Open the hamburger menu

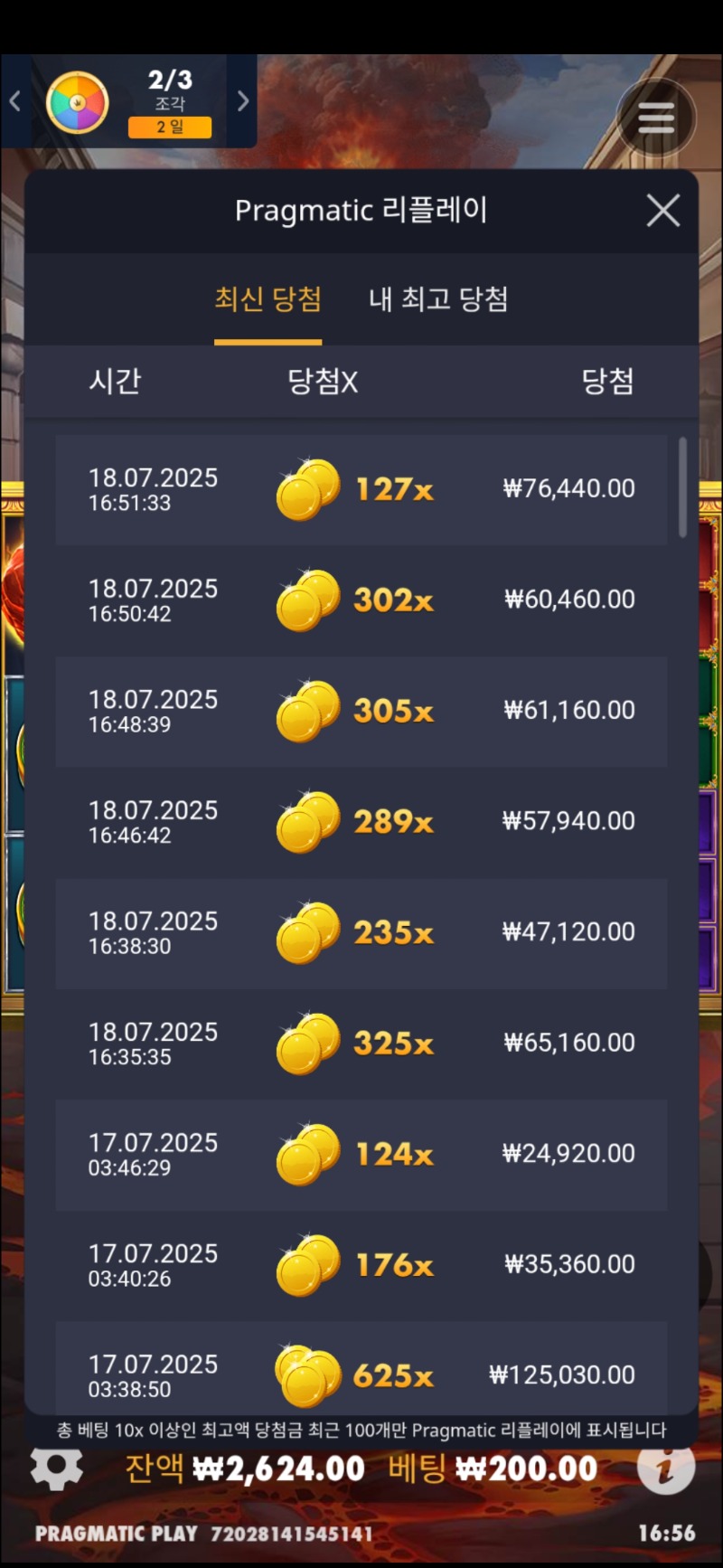656,118
